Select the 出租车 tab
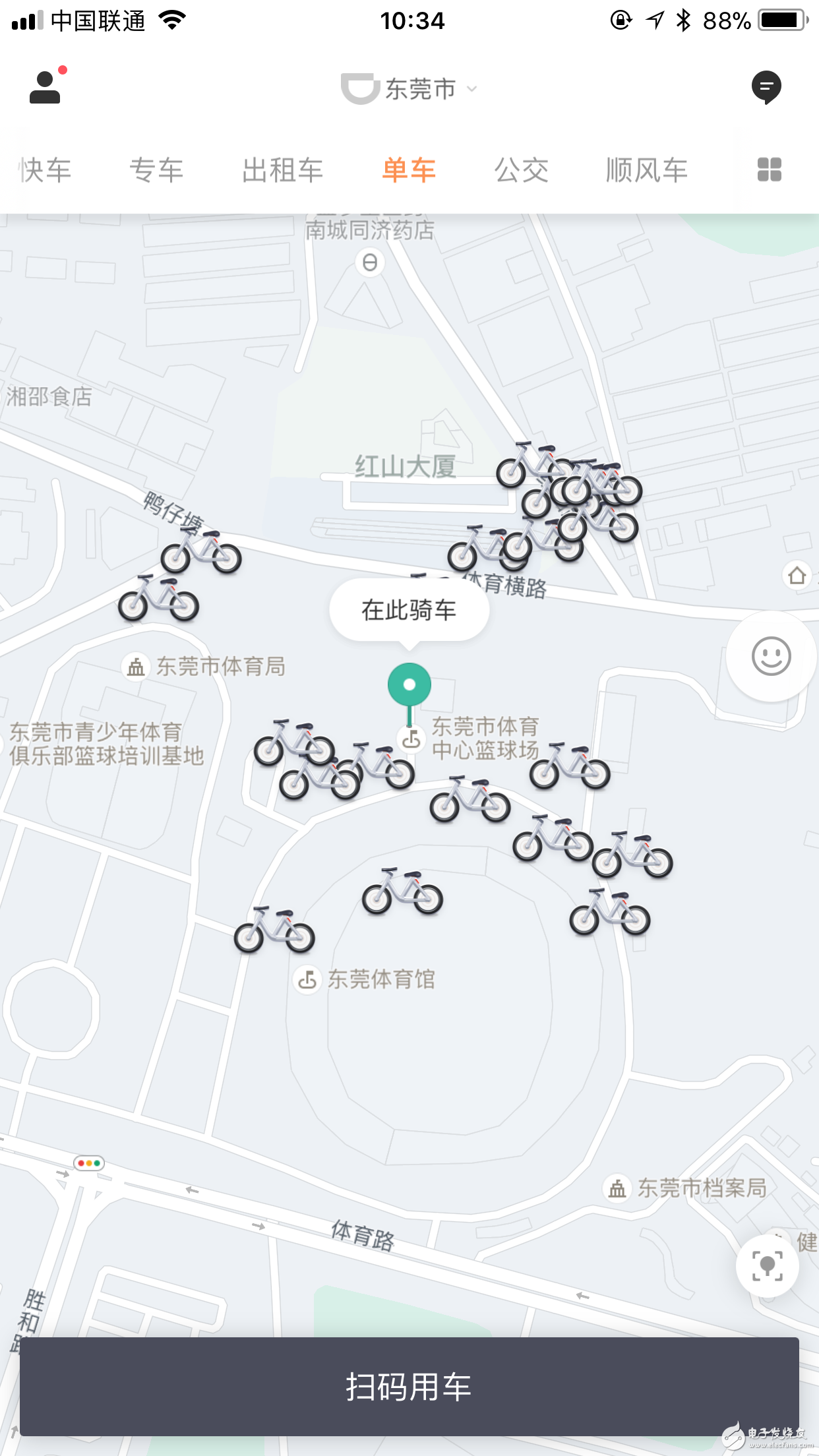 click(282, 169)
